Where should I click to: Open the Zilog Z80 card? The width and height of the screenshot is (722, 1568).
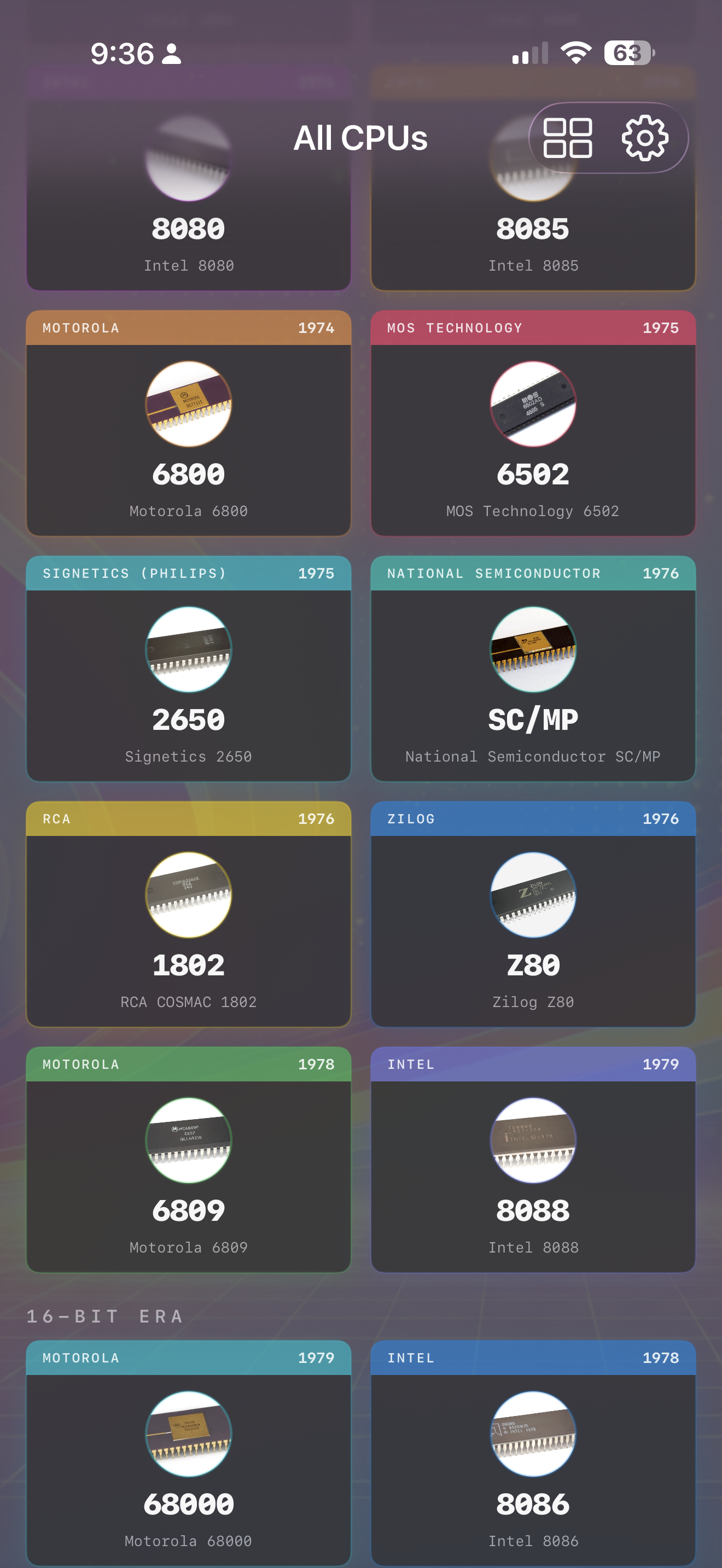pyautogui.click(x=533, y=929)
